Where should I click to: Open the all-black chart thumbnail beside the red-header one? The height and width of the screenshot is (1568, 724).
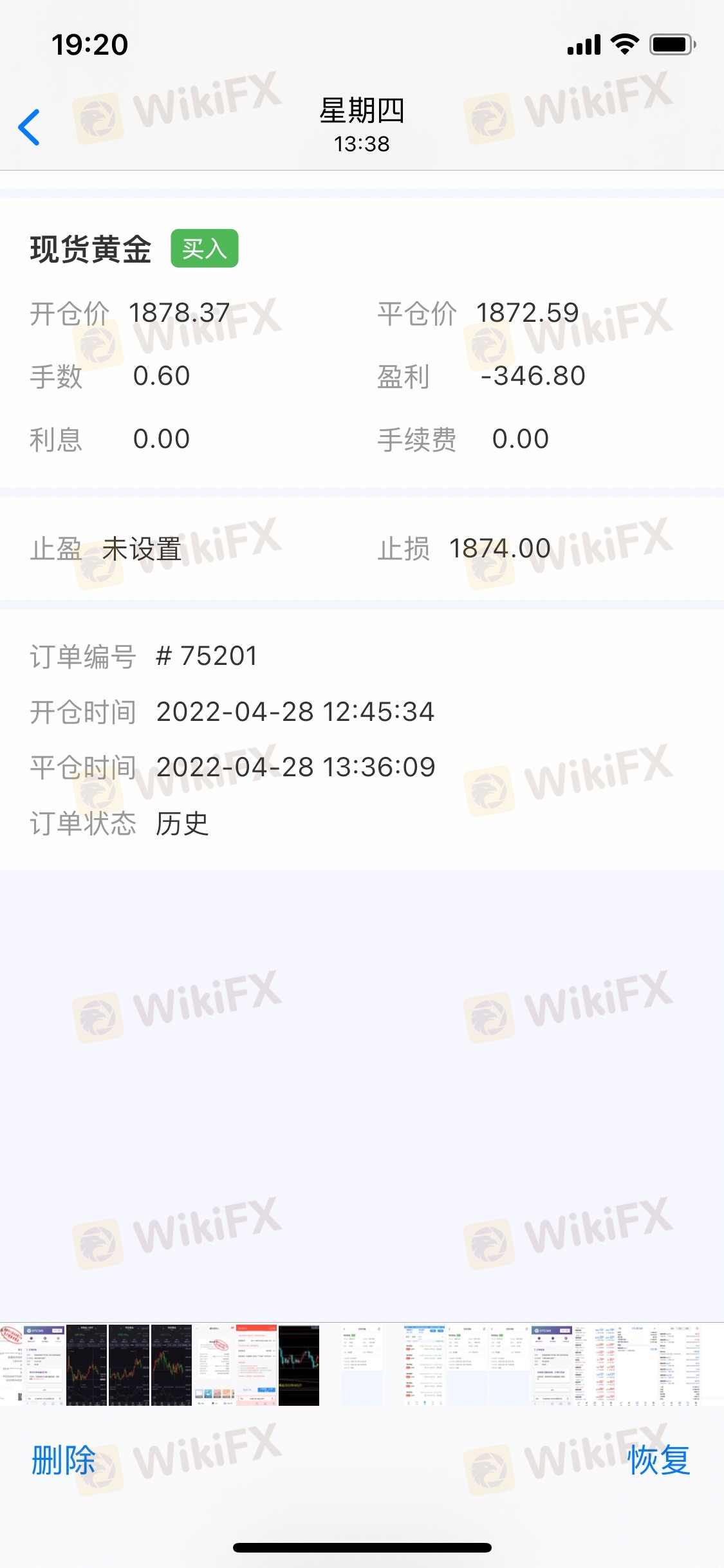point(299,1365)
